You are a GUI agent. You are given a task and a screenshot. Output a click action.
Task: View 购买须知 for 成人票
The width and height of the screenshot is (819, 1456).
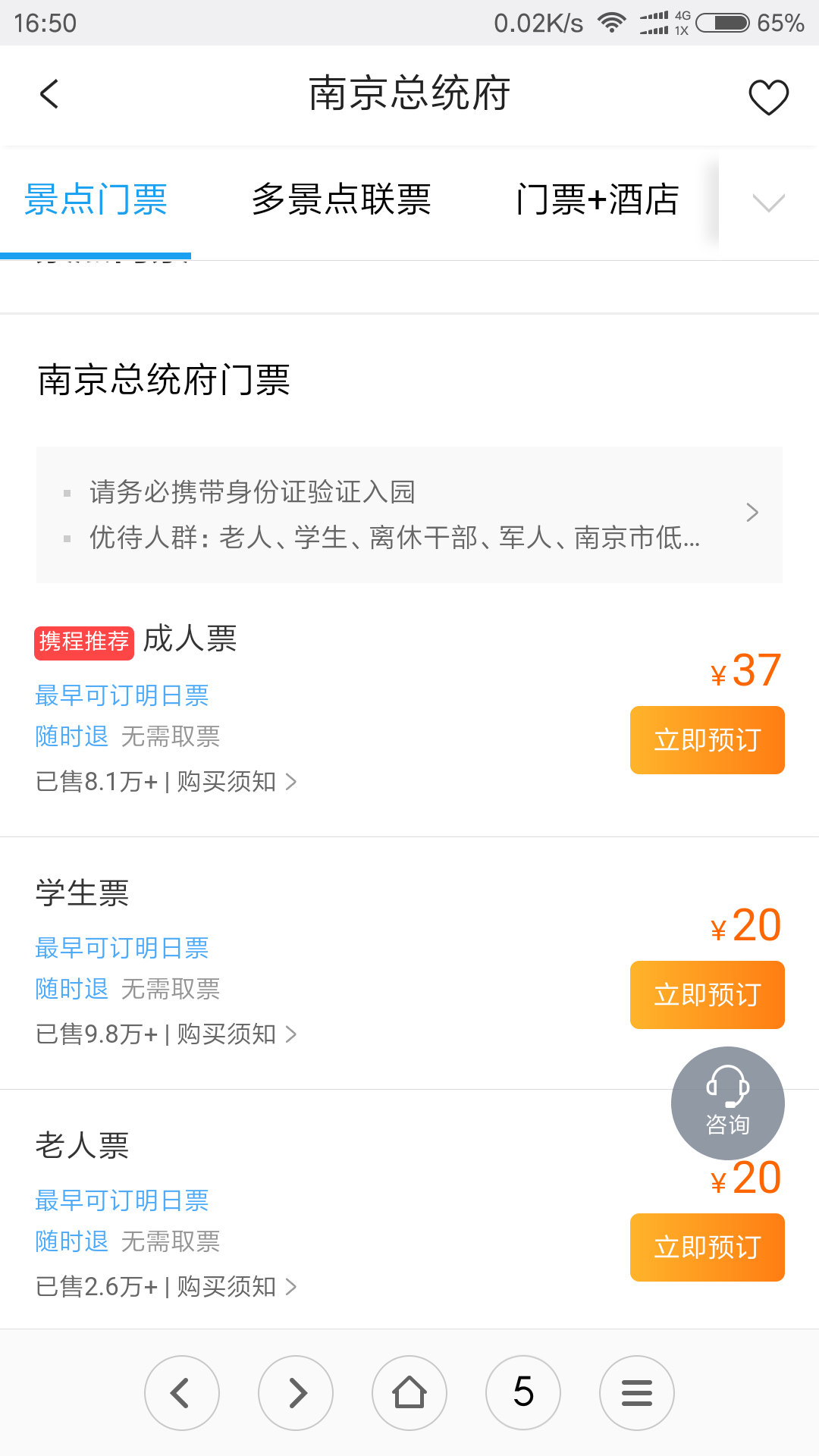coord(235,781)
